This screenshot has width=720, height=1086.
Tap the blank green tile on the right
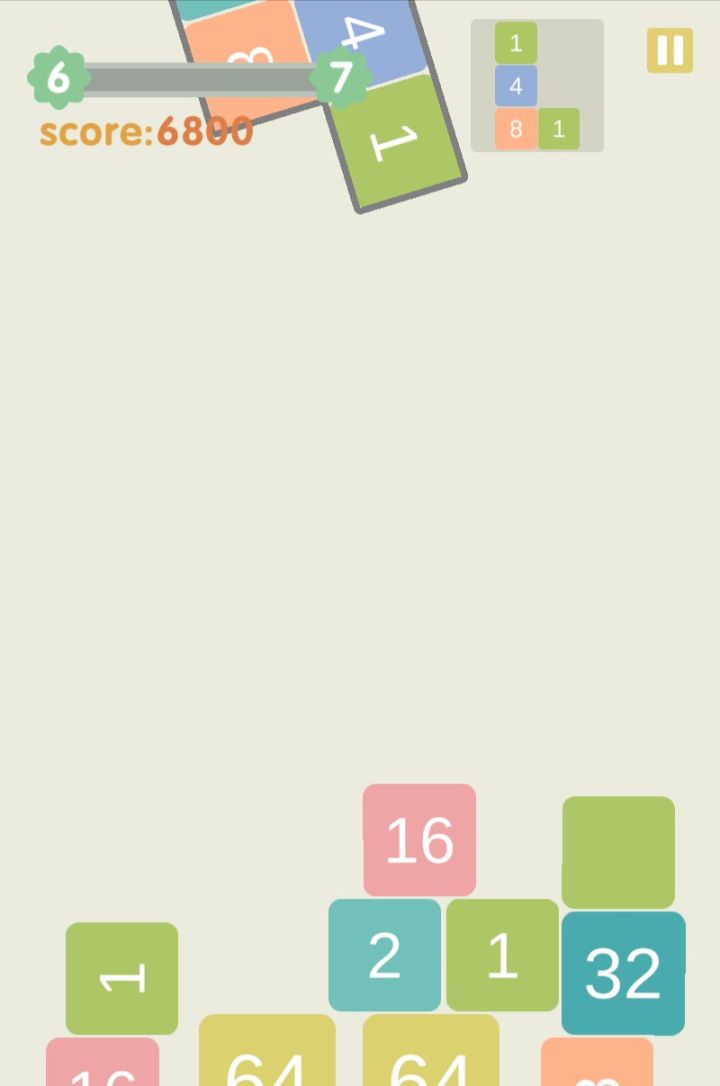pyautogui.click(x=618, y=851)
